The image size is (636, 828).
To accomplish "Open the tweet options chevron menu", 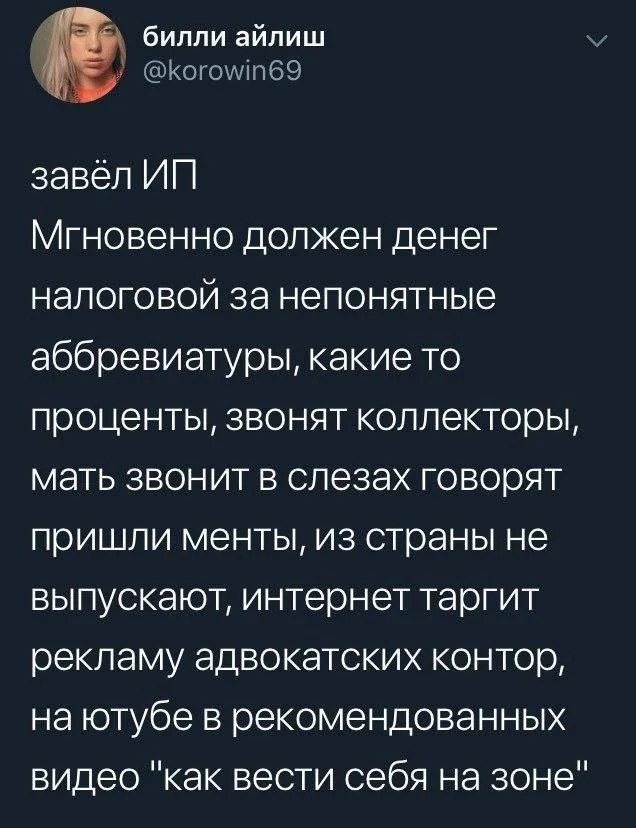I will pos(595,43).
